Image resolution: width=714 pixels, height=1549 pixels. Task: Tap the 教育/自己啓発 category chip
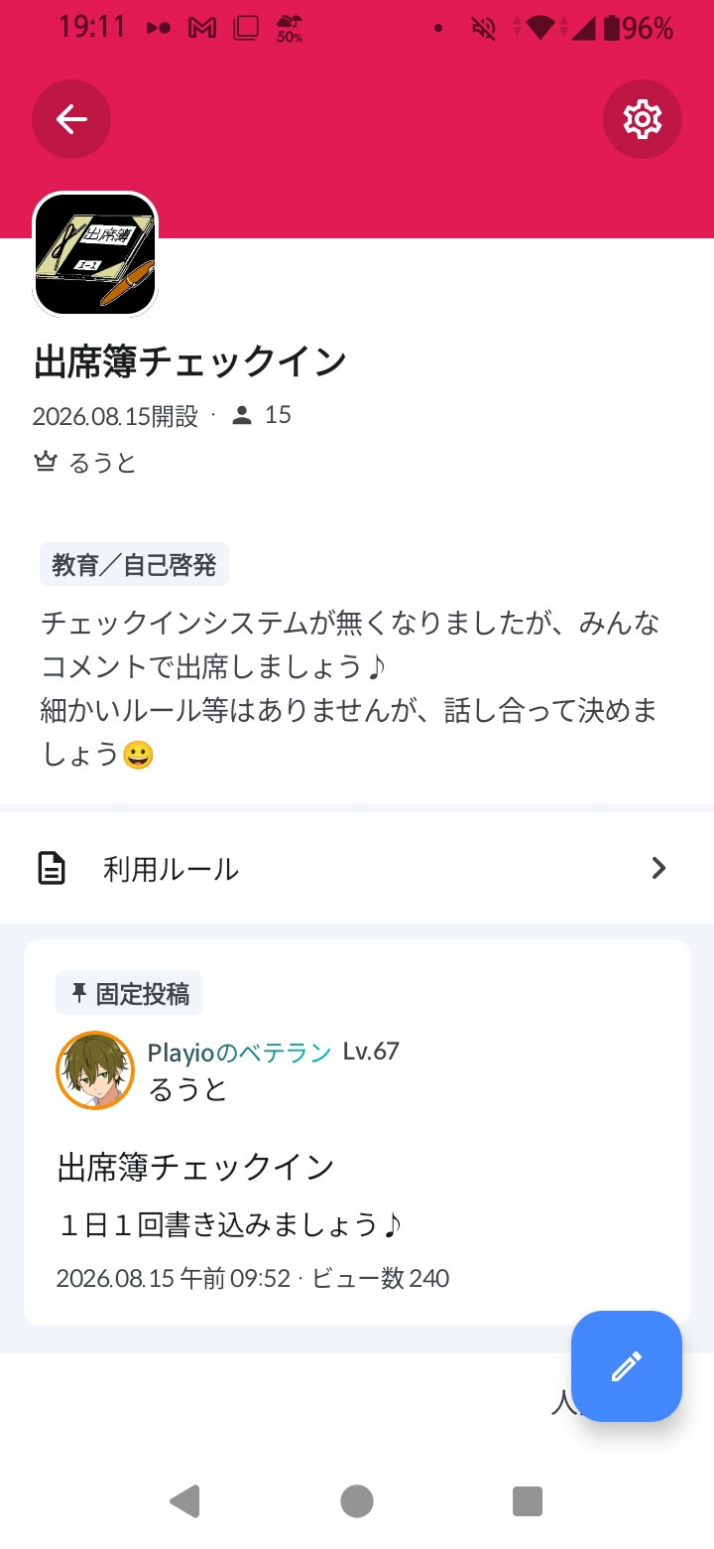tap(134, 564)
